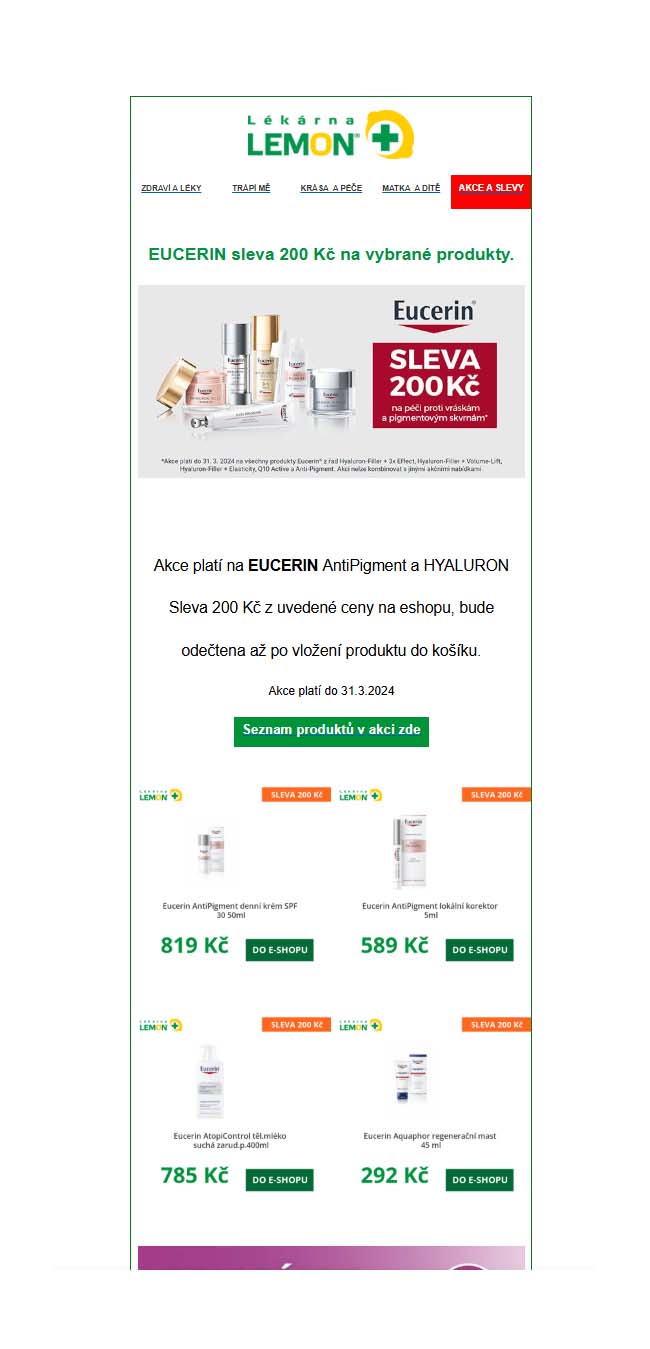Open the MATKA A DÍTĚ link

click(411, 188)
